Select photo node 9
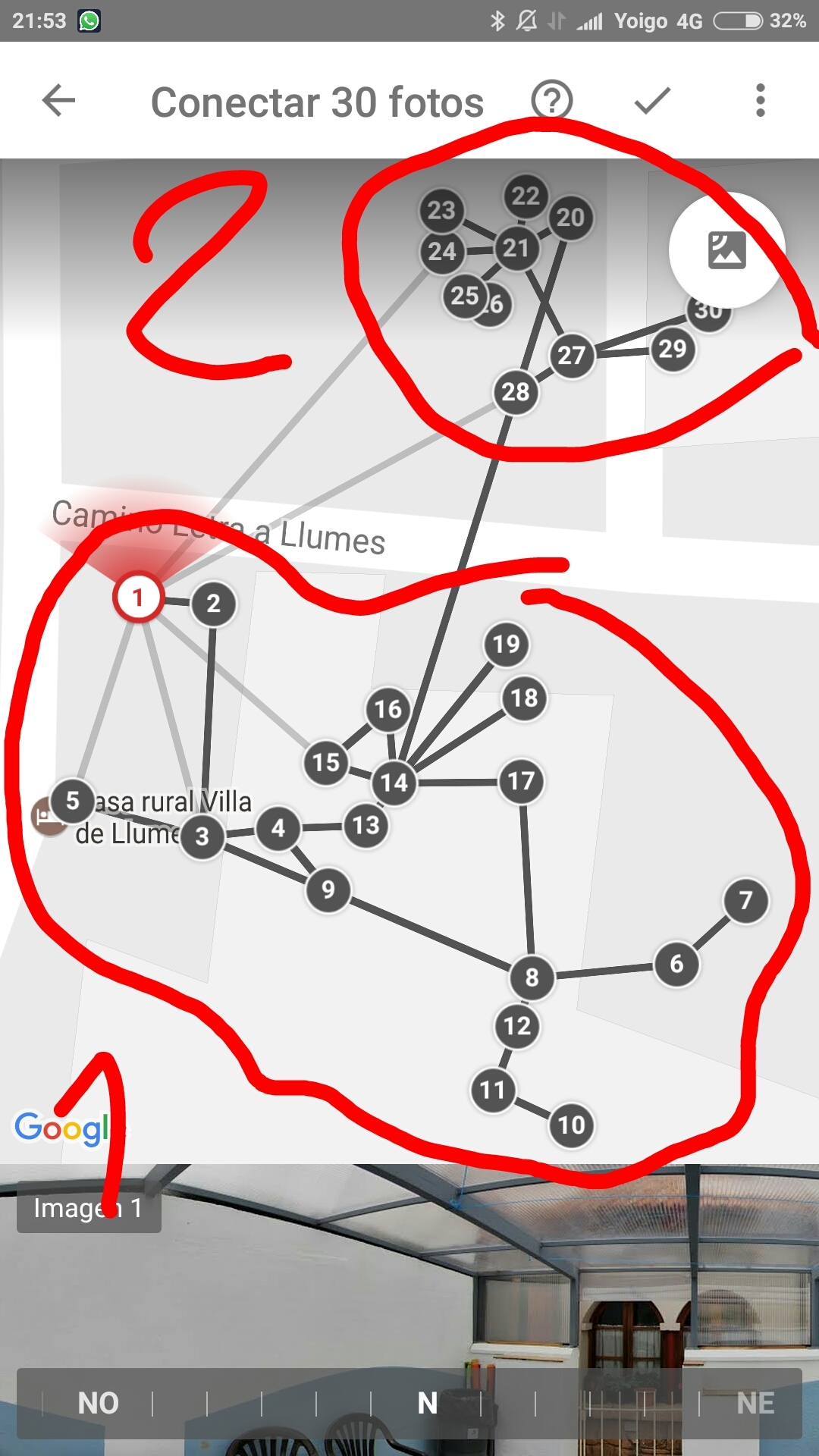 pyautogui.click(x=328, y=889)
